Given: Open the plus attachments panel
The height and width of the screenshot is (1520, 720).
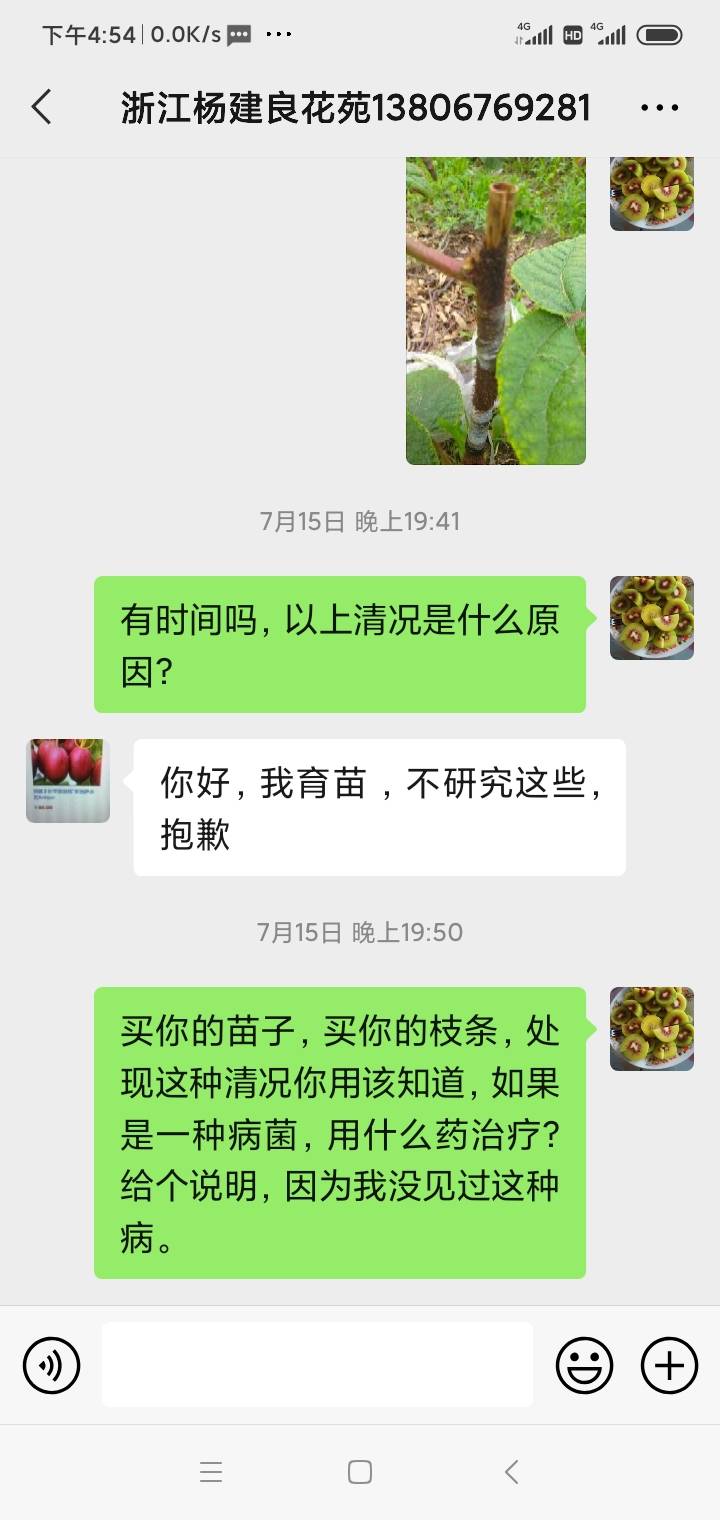Looking at the screenshot, I should click(669, 1365).
